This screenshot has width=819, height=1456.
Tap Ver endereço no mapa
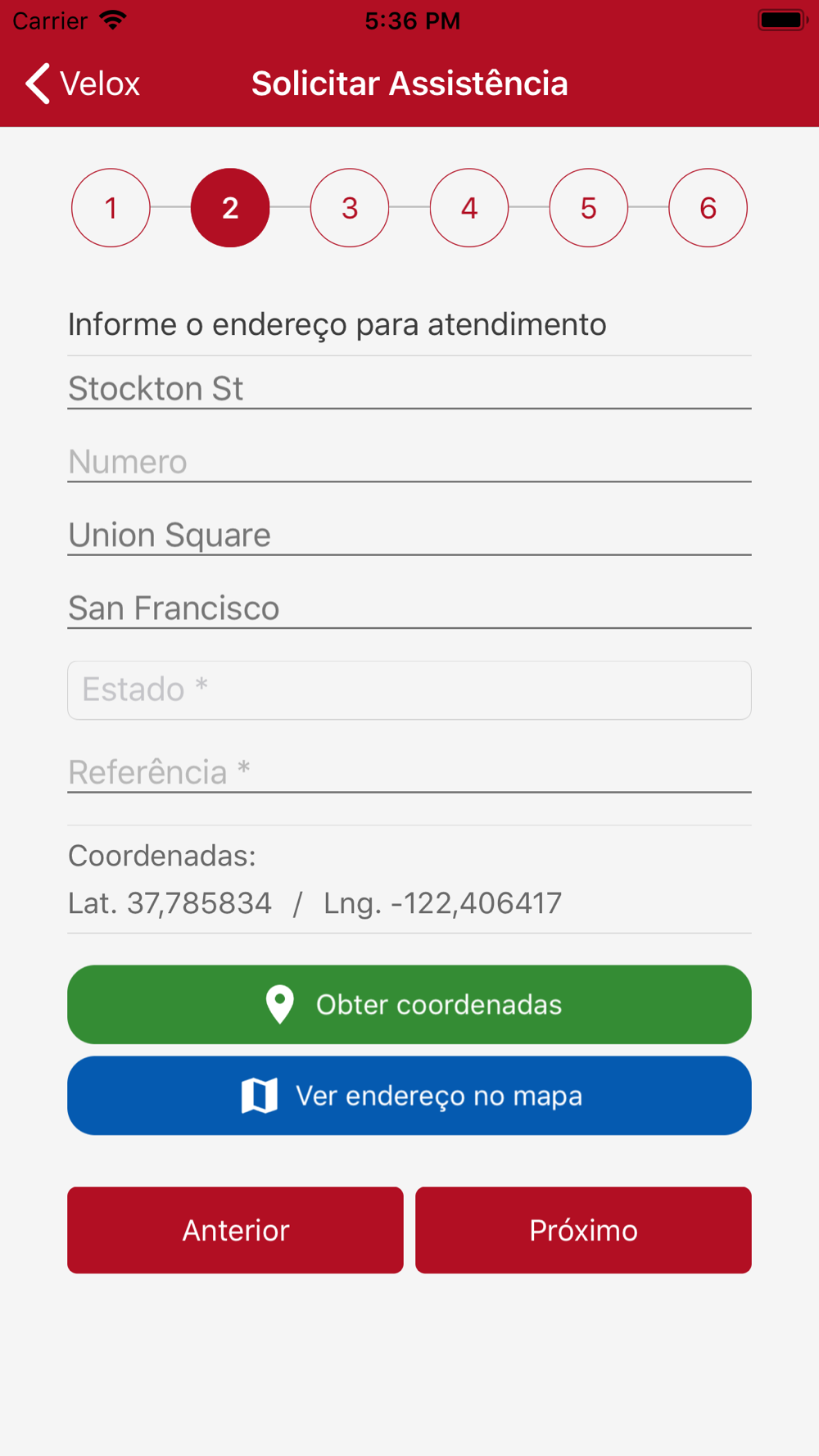[409, 1096]
